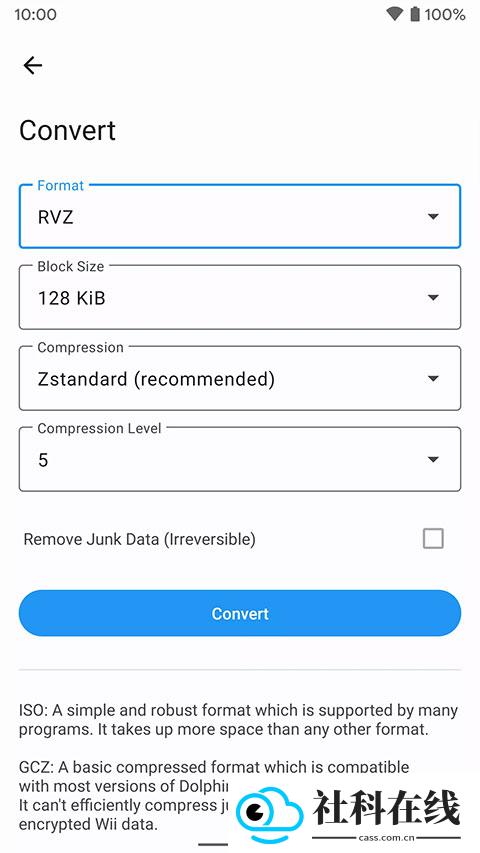Select a different Compression Level
This screenshot has width=480, height=853.
click(x=240, y=460)
